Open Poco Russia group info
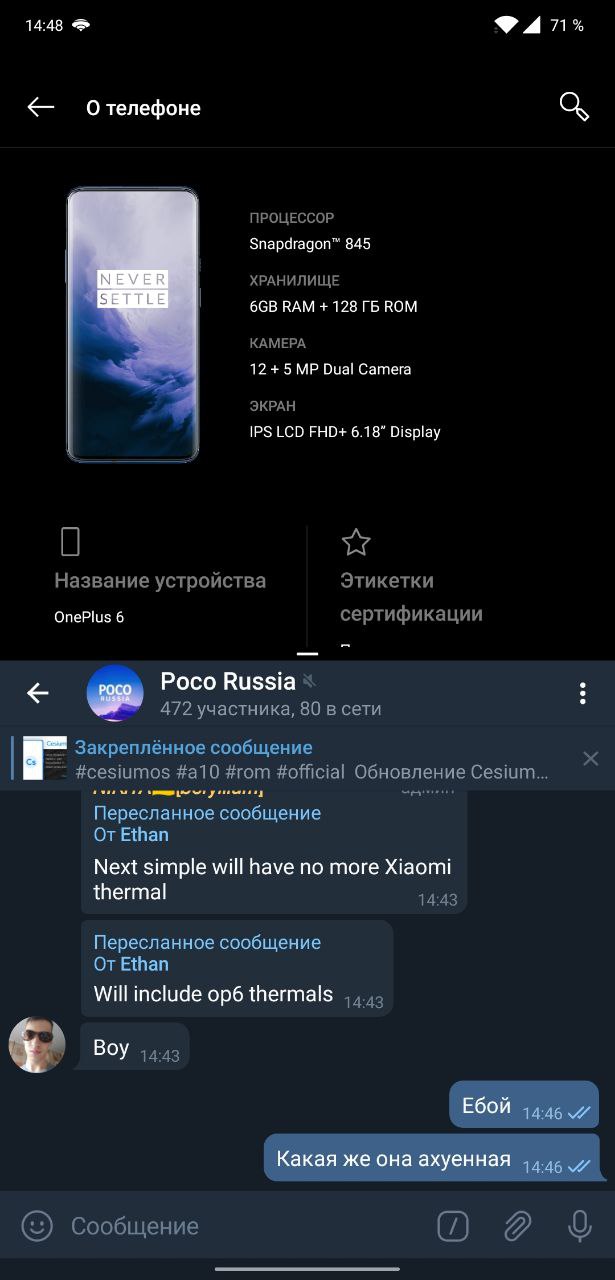This screenshot has width=615, height=1280. [270, 694]
